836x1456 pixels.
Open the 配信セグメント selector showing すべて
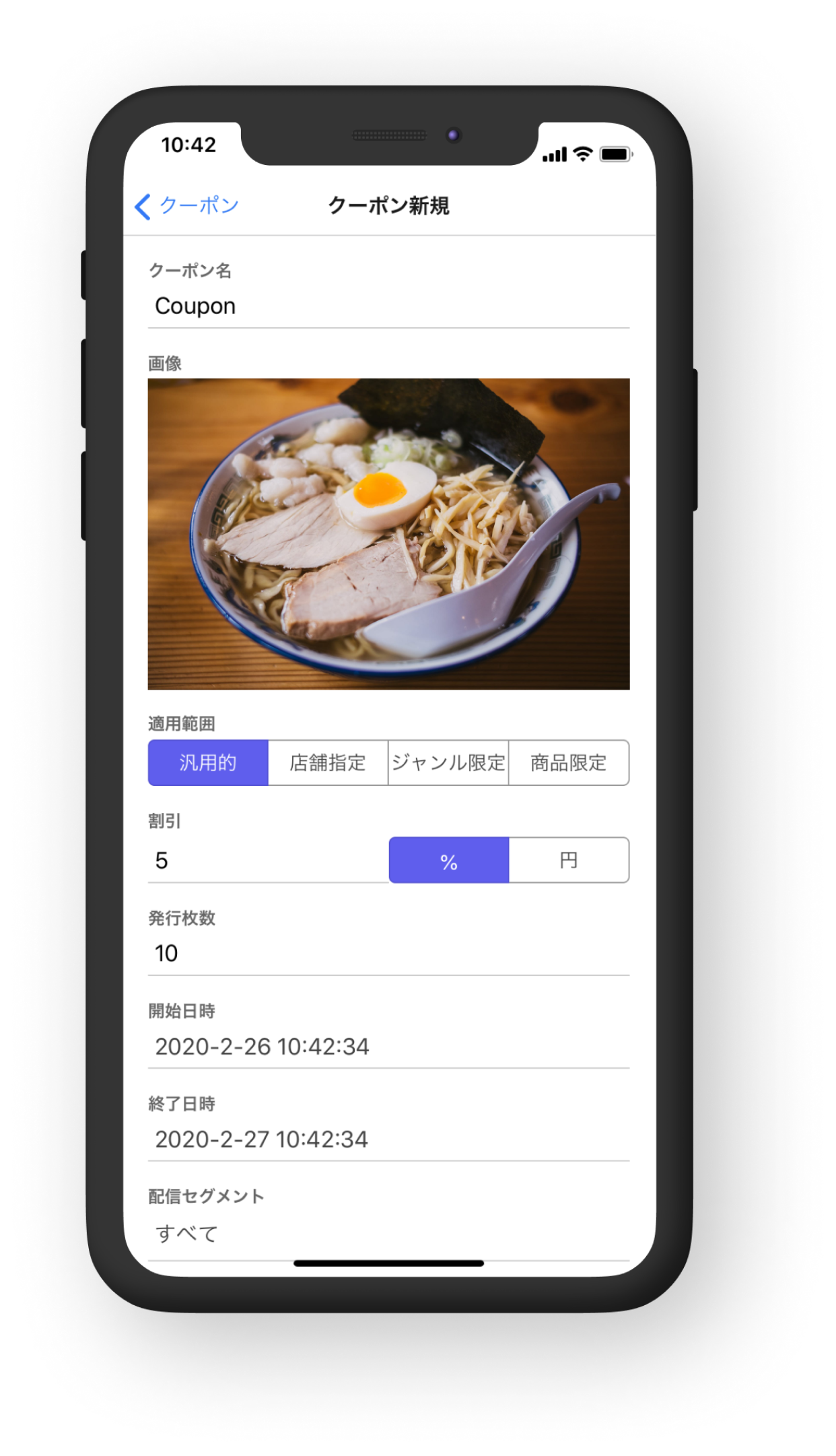tap(388, 1234)
